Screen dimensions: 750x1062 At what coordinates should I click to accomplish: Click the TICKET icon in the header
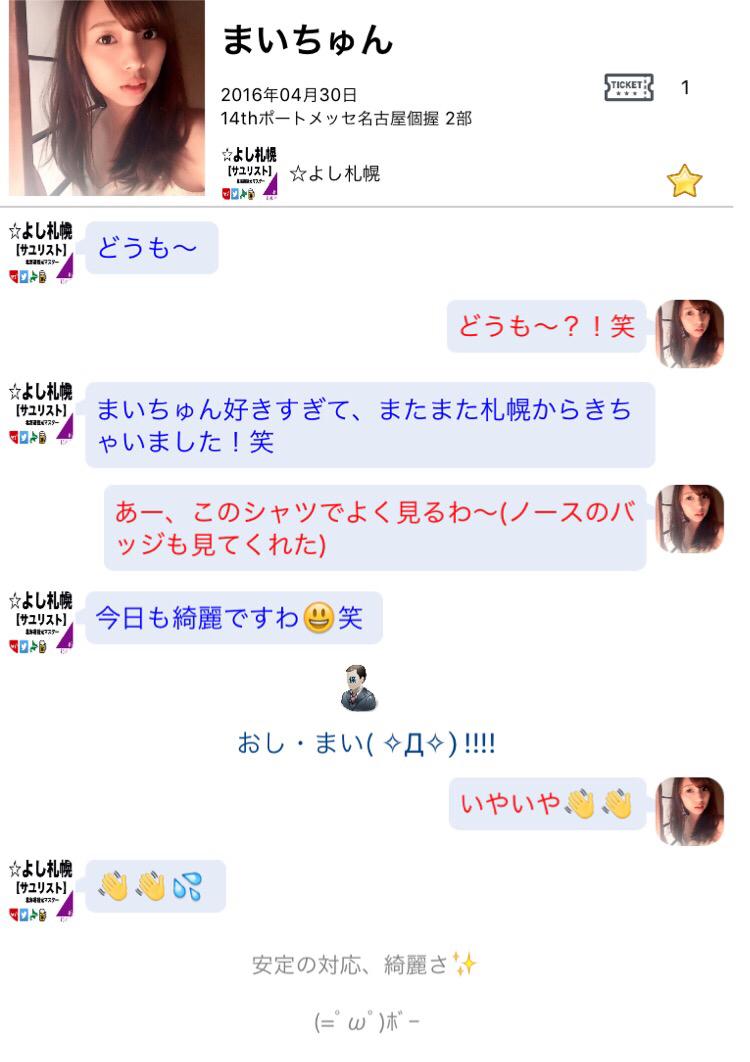pyautogui.click(x=628, y=88)
